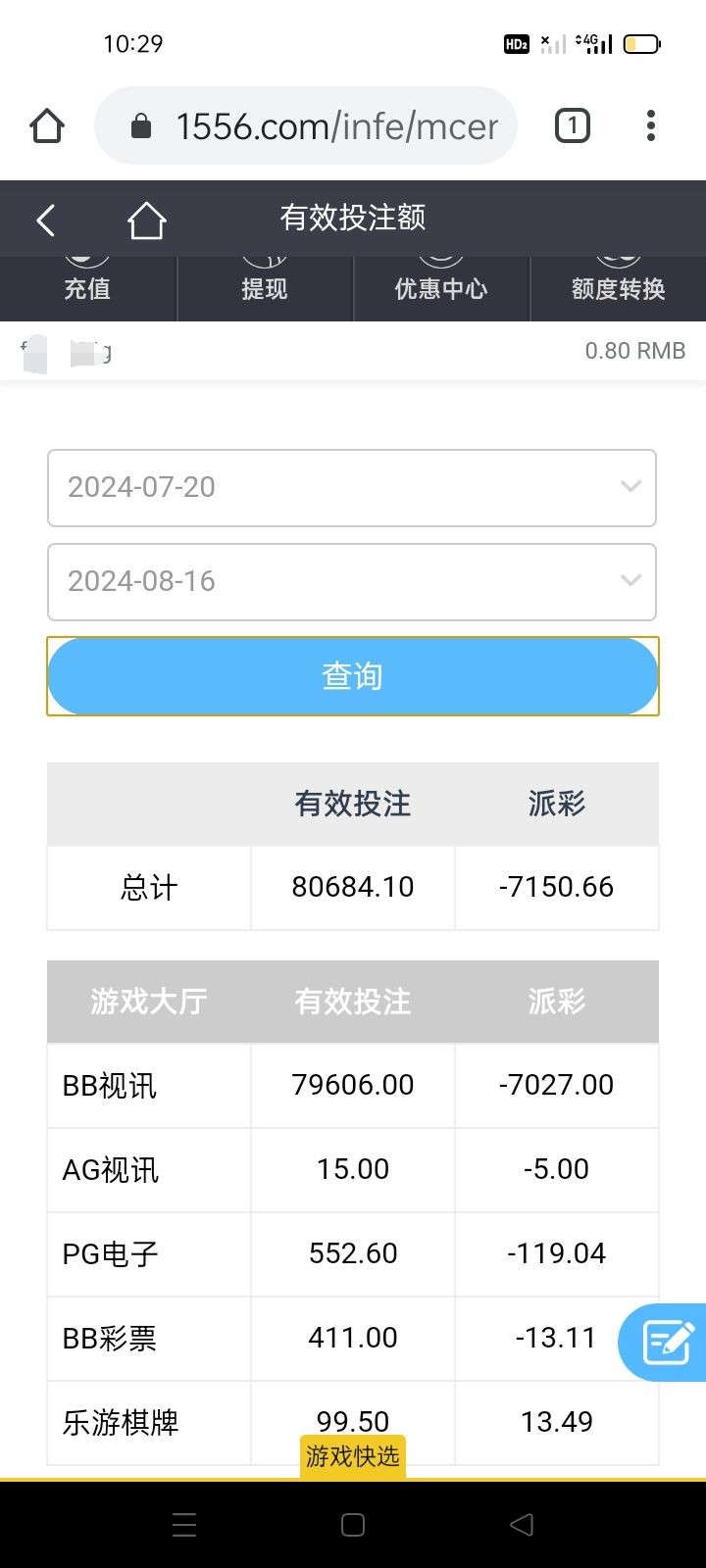The image size is (706, 1568).
Task: Tap the system back button
Action: [x=522, y=1525]
